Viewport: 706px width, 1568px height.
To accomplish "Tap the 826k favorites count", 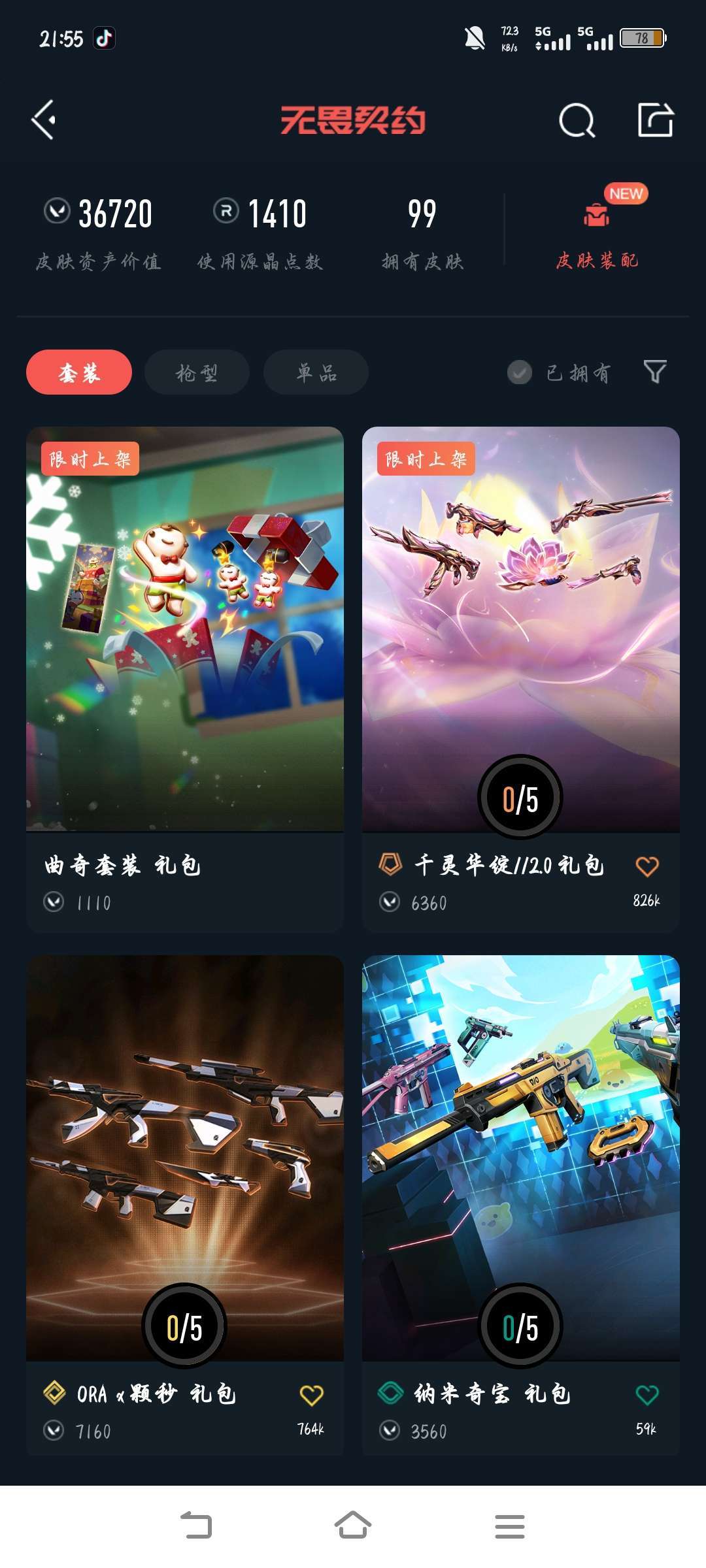I will [x=648, y=902].
